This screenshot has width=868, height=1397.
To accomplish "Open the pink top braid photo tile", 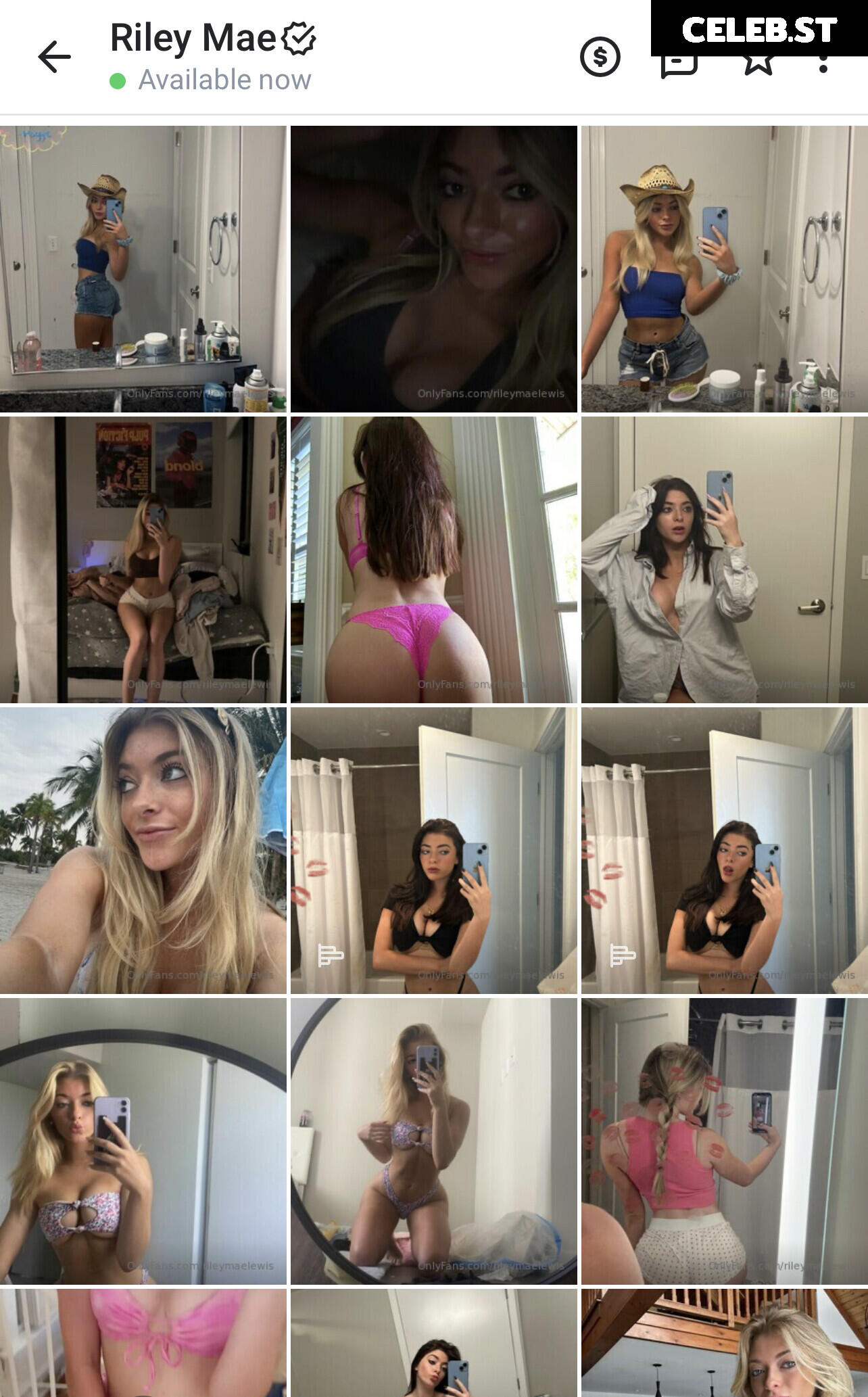I will point(725,1141).
